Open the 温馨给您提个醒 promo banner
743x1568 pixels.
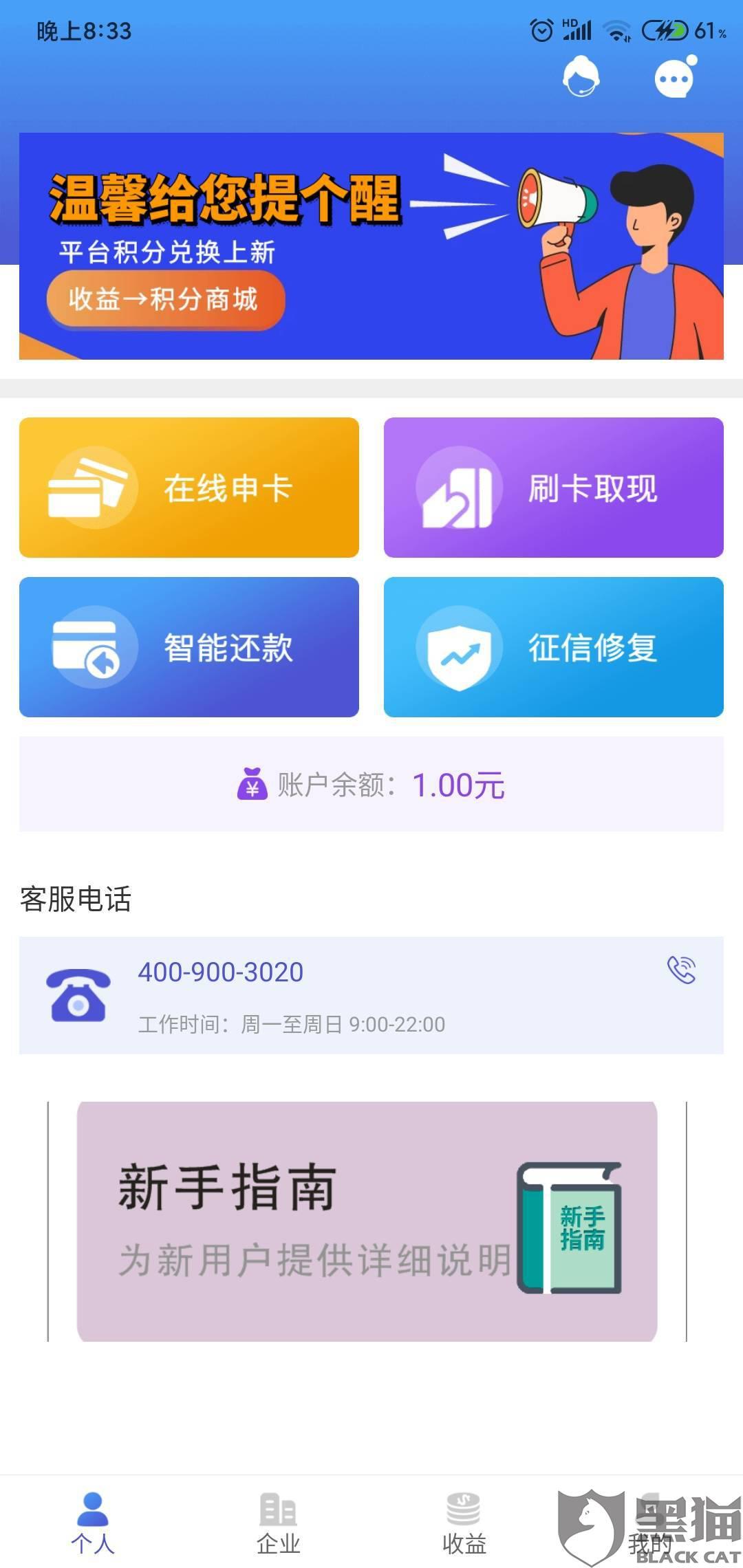[371, 246]
